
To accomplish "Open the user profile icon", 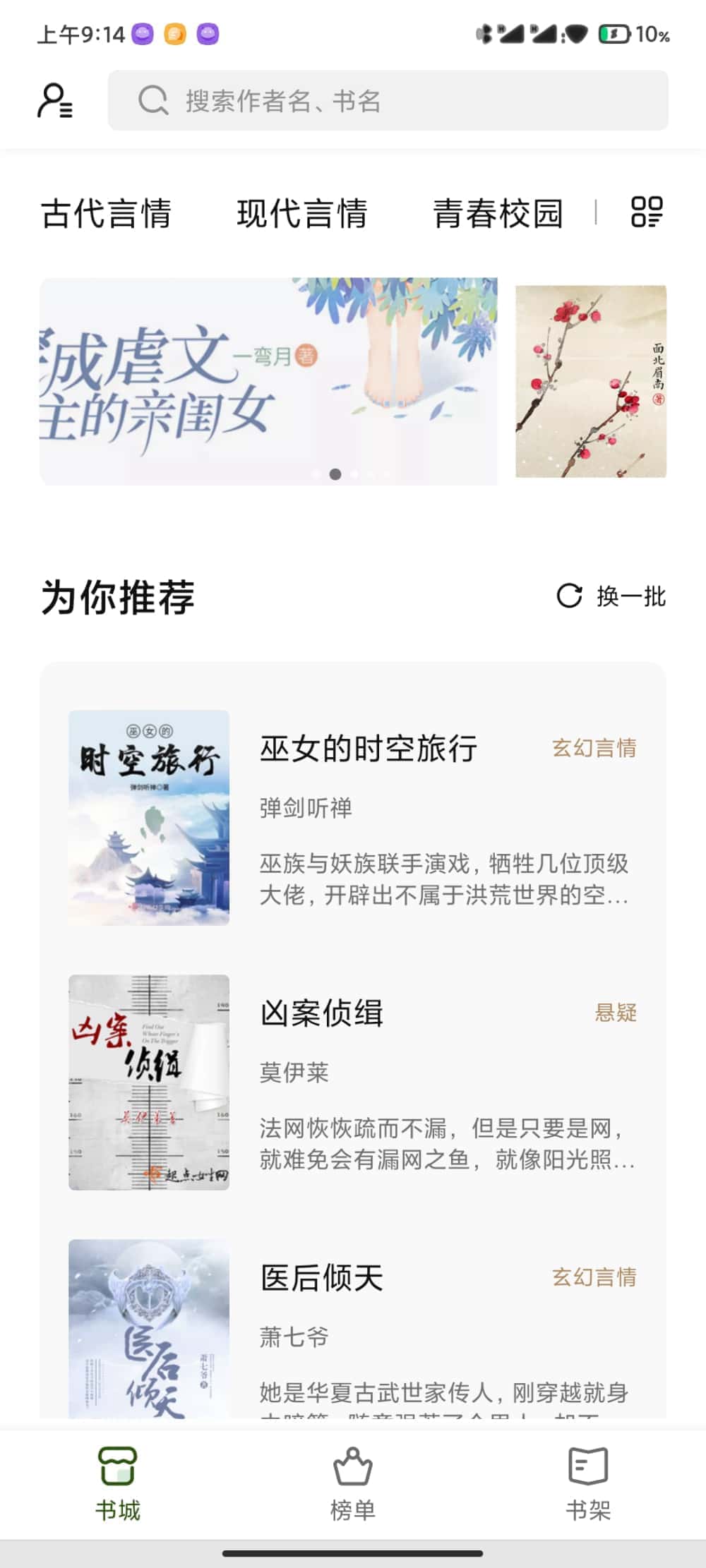I will [55, 100].
